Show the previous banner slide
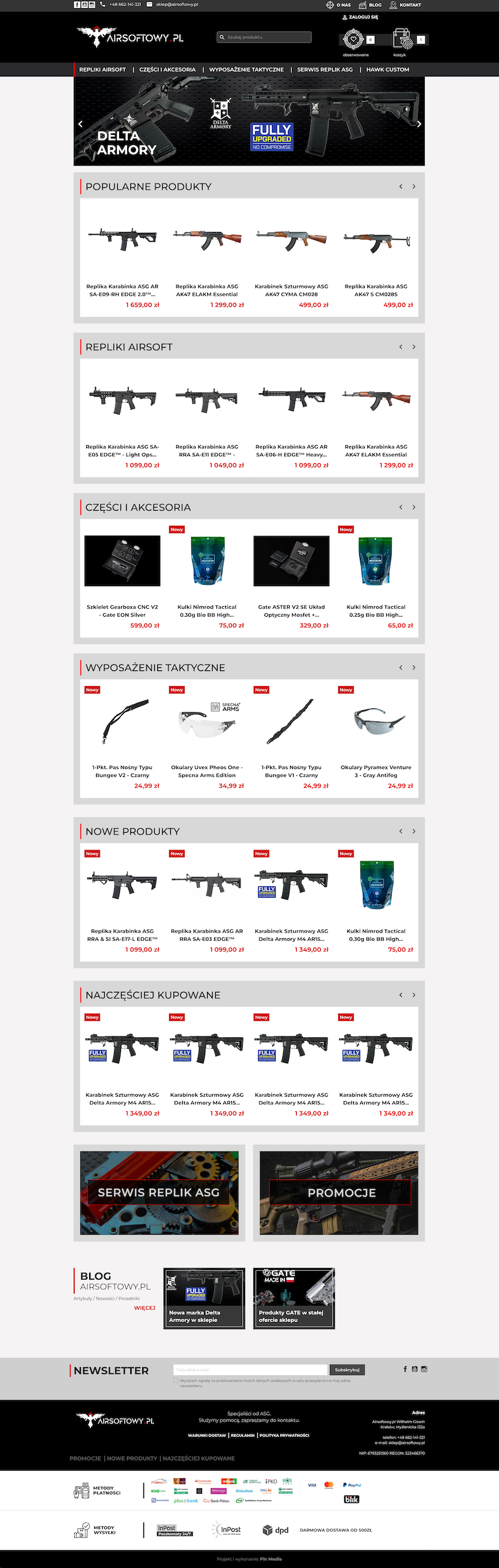Image resolution: width=499 pixels, height=1568 pixels. 80,124
